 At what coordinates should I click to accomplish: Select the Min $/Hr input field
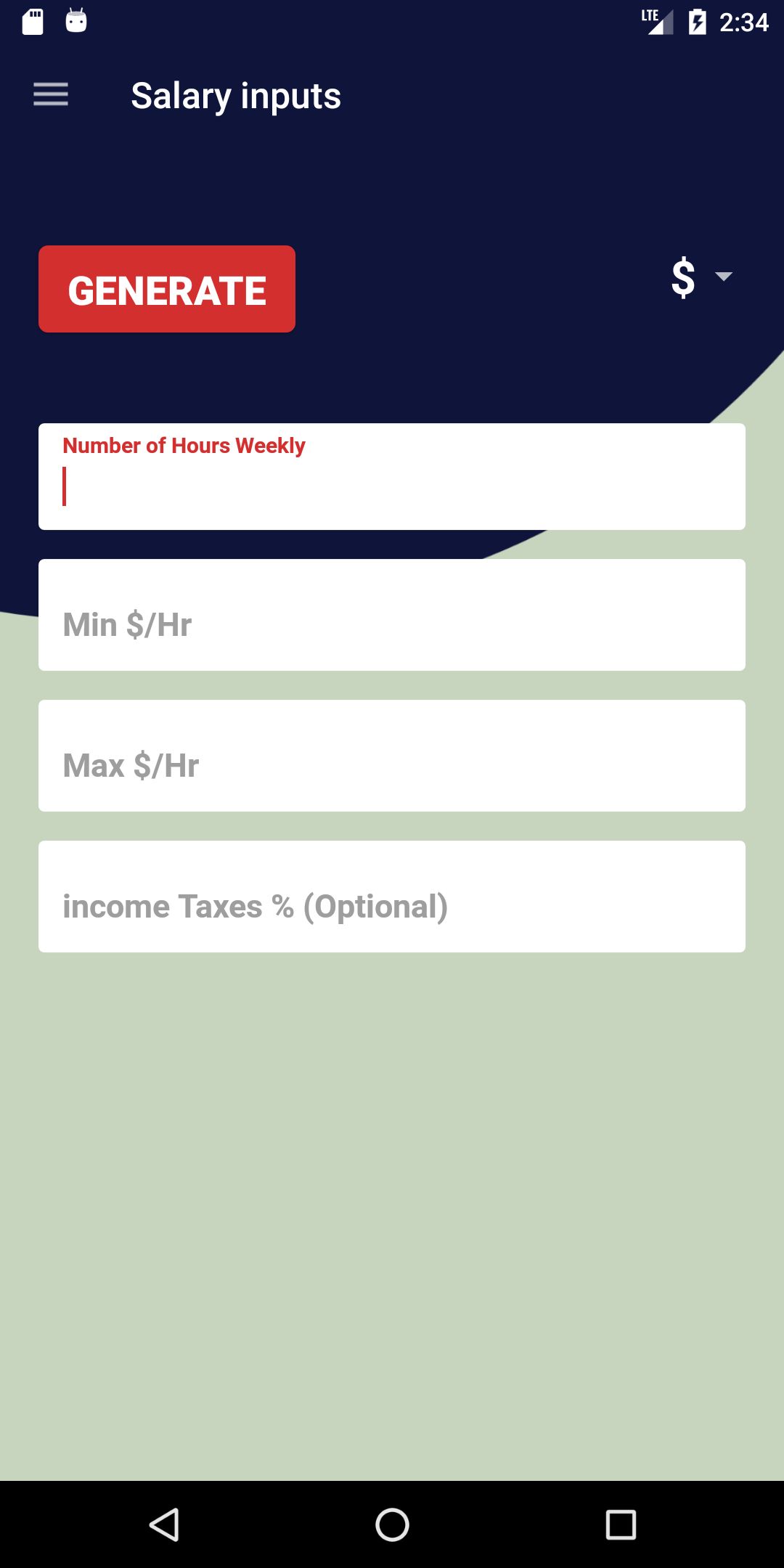click(x=392, y=615)
